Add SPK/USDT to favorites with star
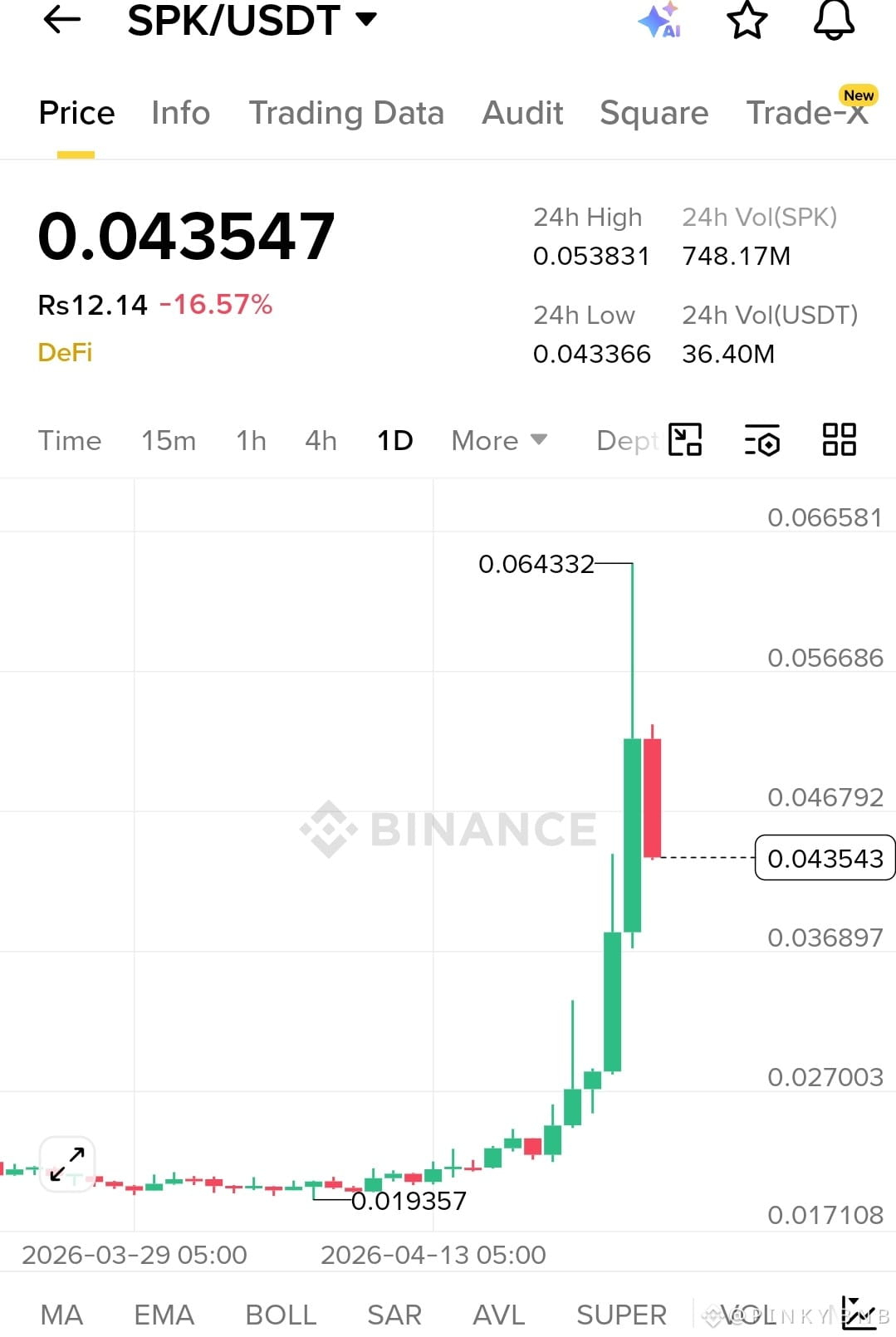 (x=747, y=20)
